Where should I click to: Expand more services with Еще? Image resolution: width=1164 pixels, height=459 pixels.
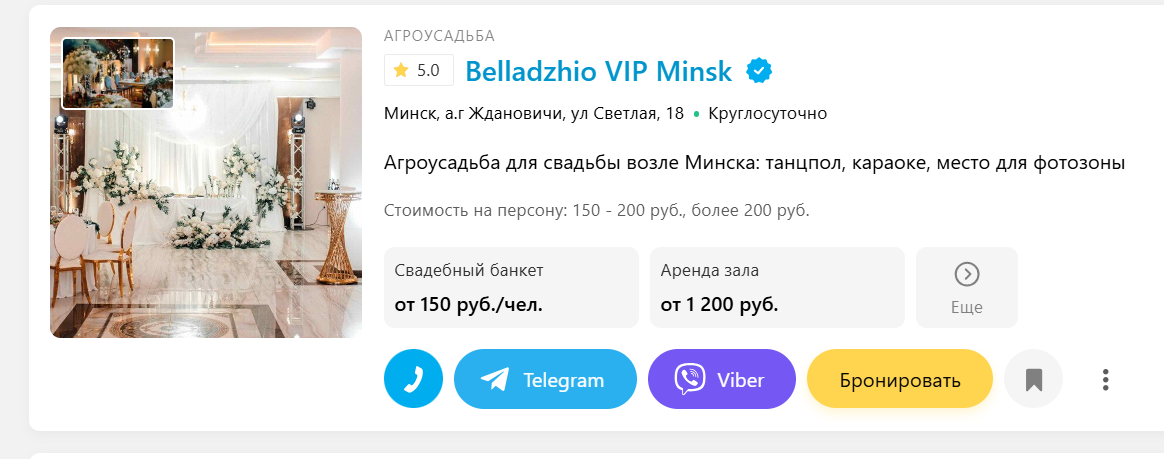(966, 287)
